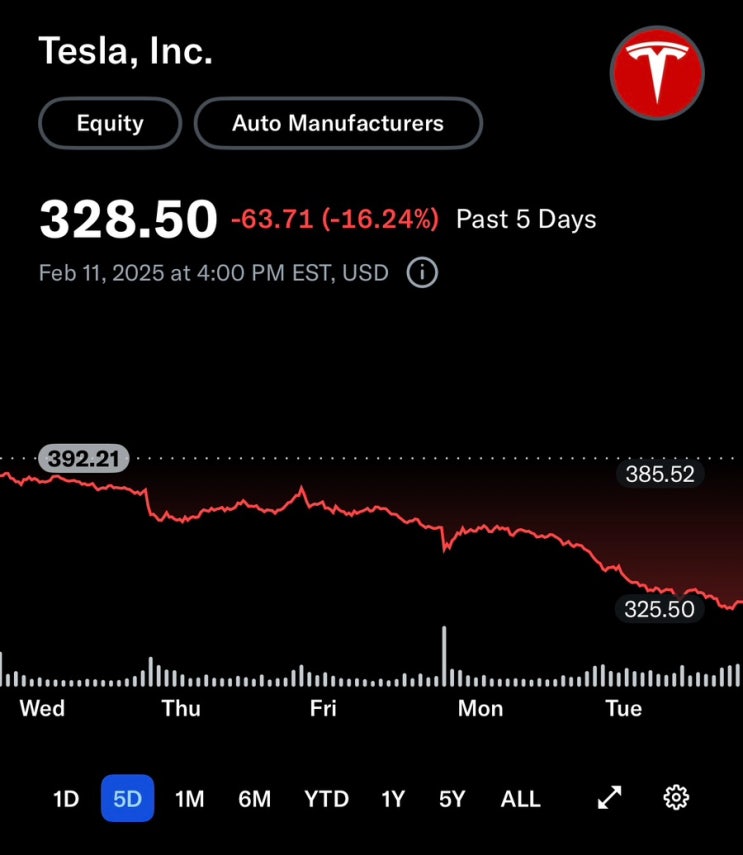Tap the Equity chip
The image size is (743, 855).
coord(110,123)
